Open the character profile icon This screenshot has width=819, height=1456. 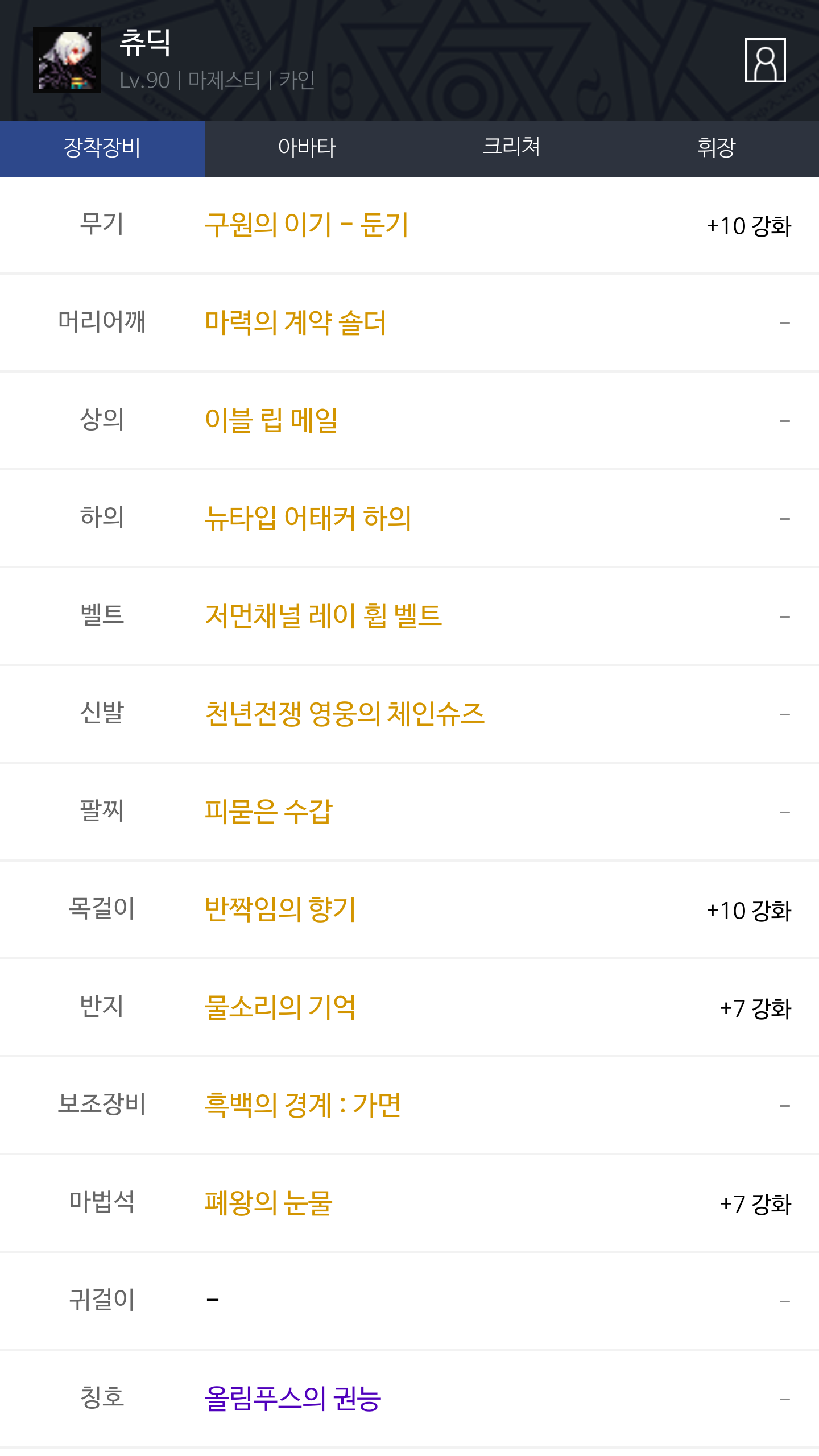tap(765, 60)
